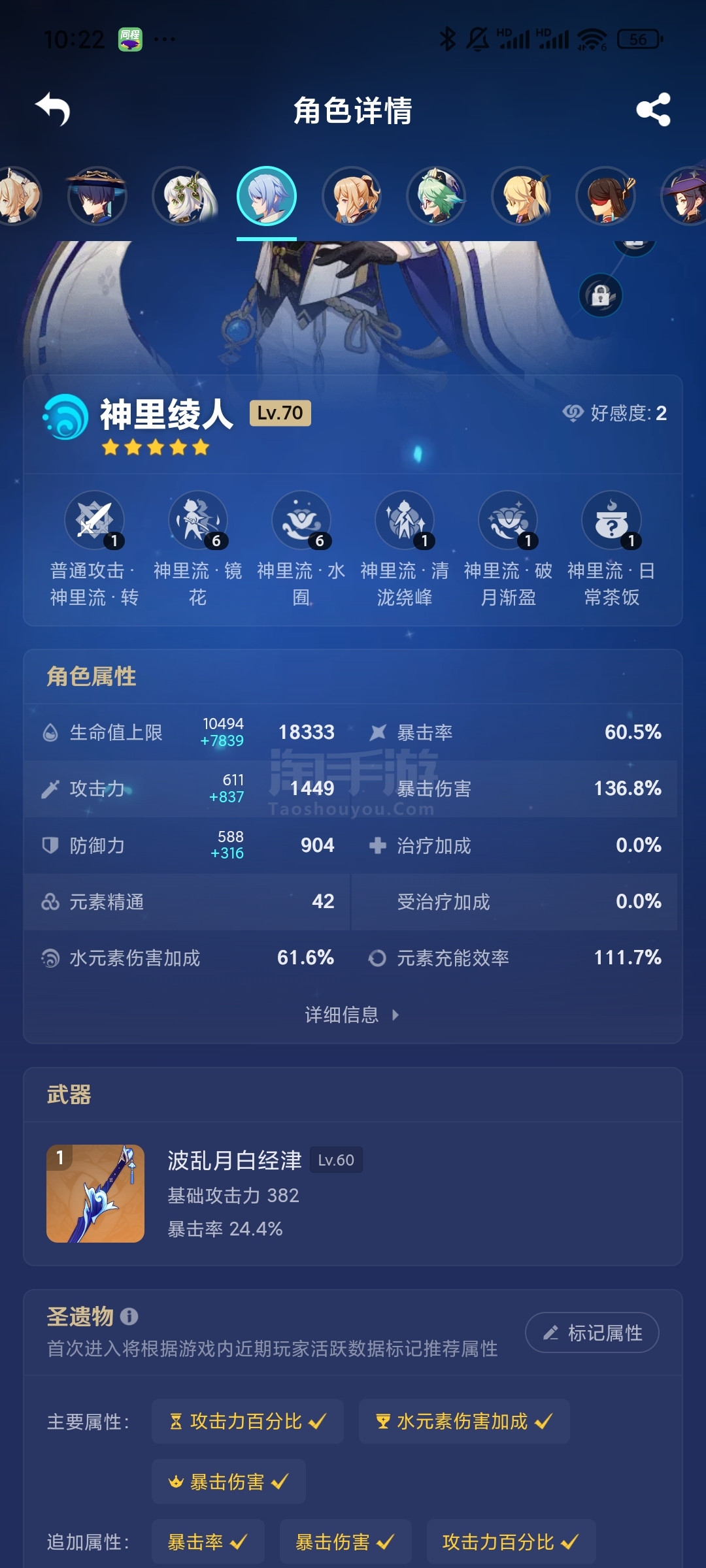
Task: Share this character detail page
Action: pos(653,109)
